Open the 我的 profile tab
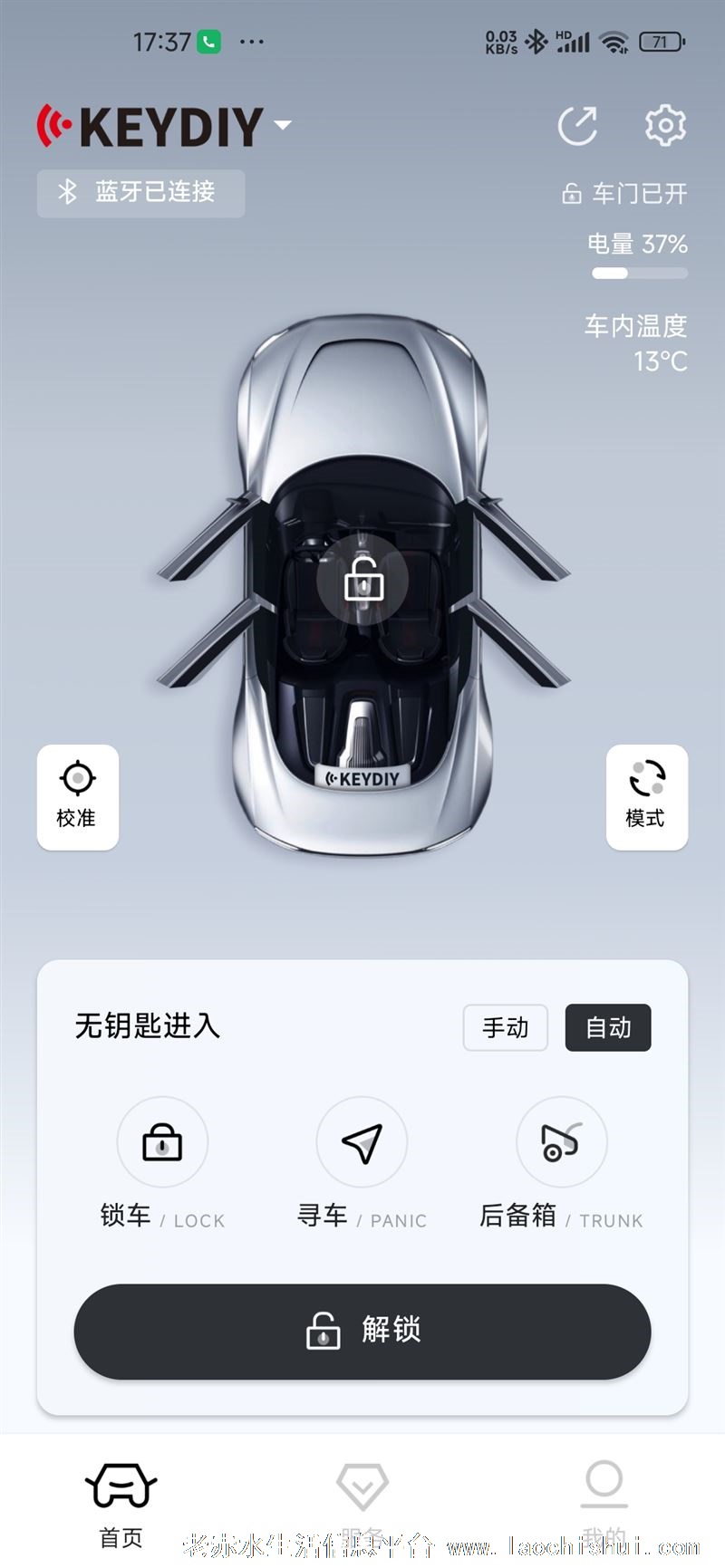The image size is (725, 1568). (604, 1504)
